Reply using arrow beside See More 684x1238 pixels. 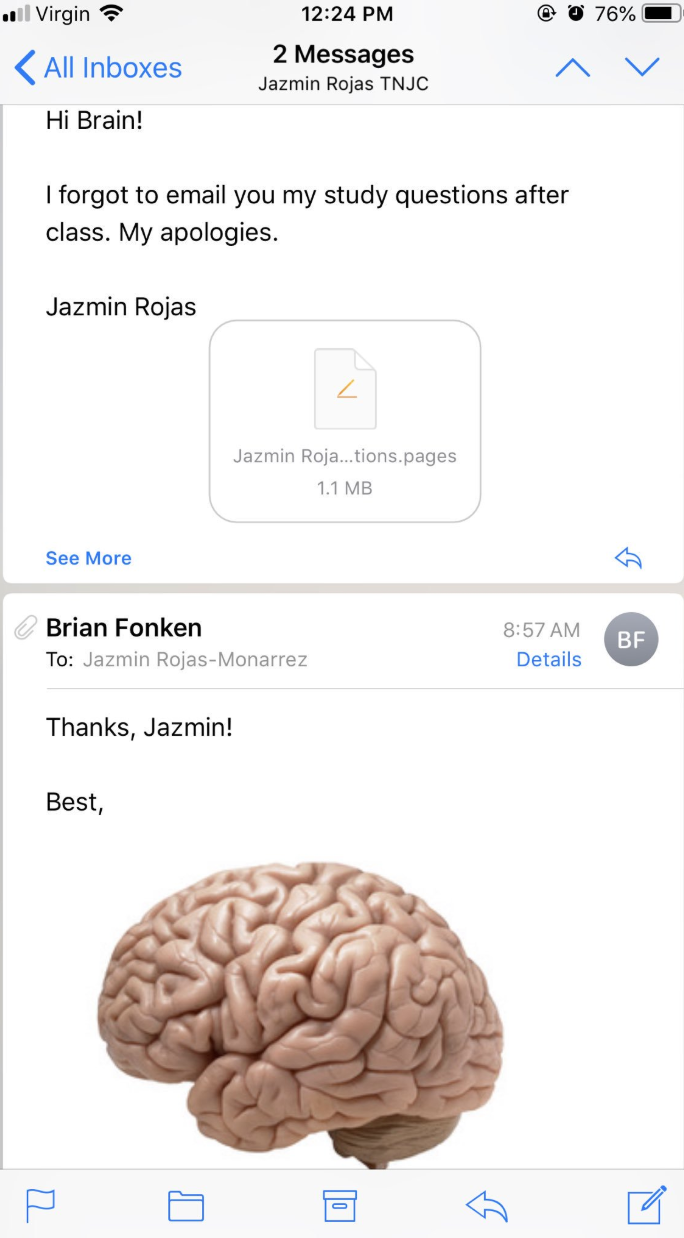click(x=628, y=558)
